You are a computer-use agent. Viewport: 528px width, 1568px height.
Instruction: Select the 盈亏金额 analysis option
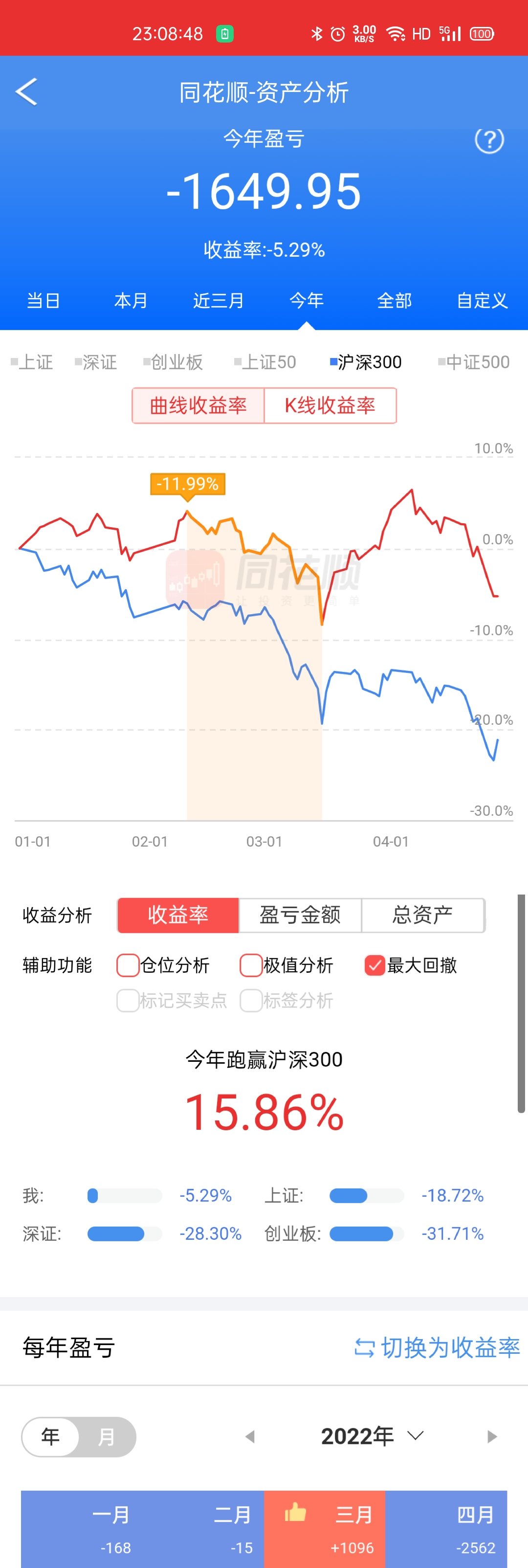pos(300,915)
